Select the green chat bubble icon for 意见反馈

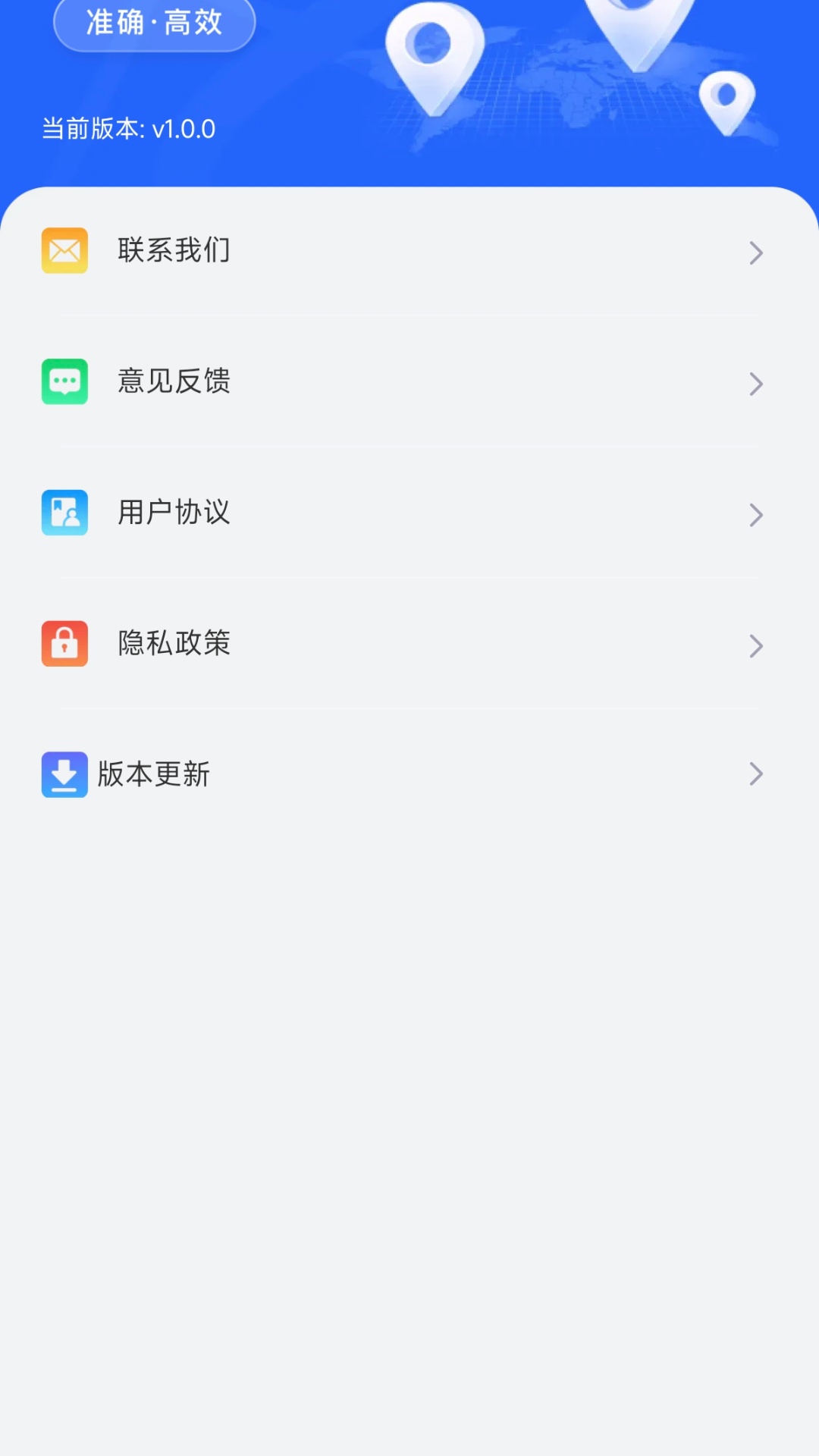point(64,381)
